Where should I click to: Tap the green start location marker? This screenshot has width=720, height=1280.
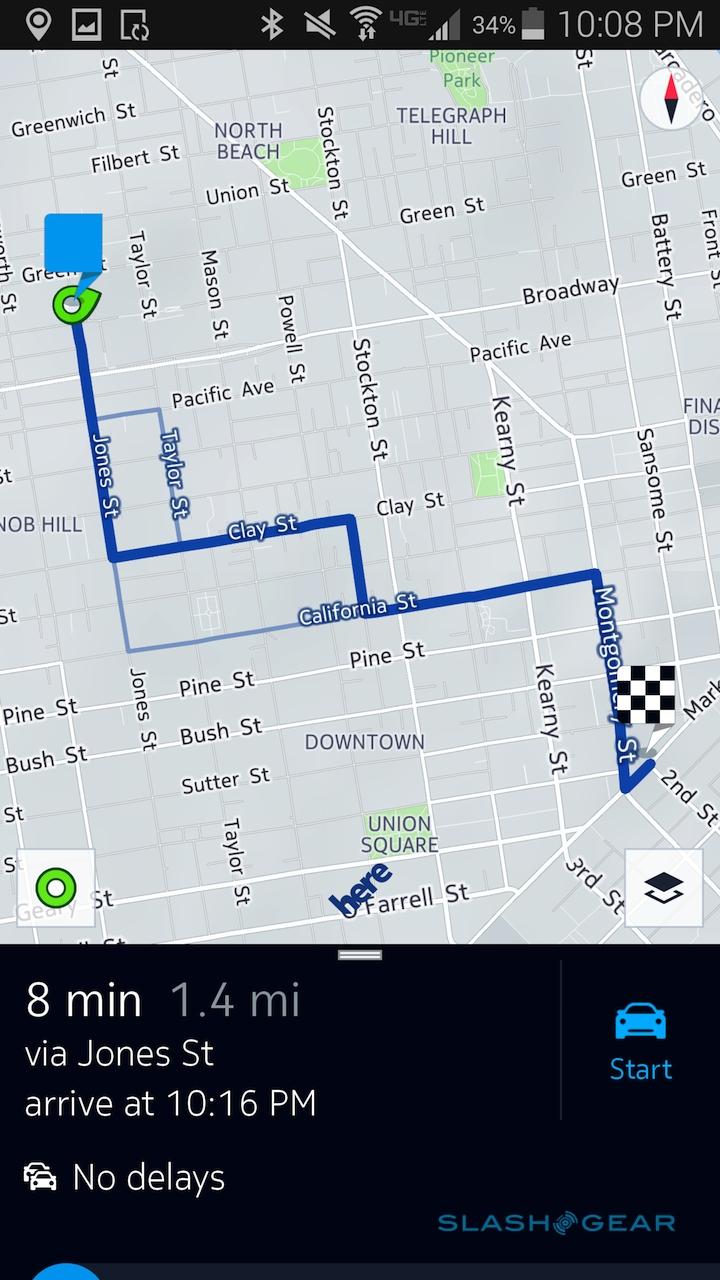click(x=75, y=303)
